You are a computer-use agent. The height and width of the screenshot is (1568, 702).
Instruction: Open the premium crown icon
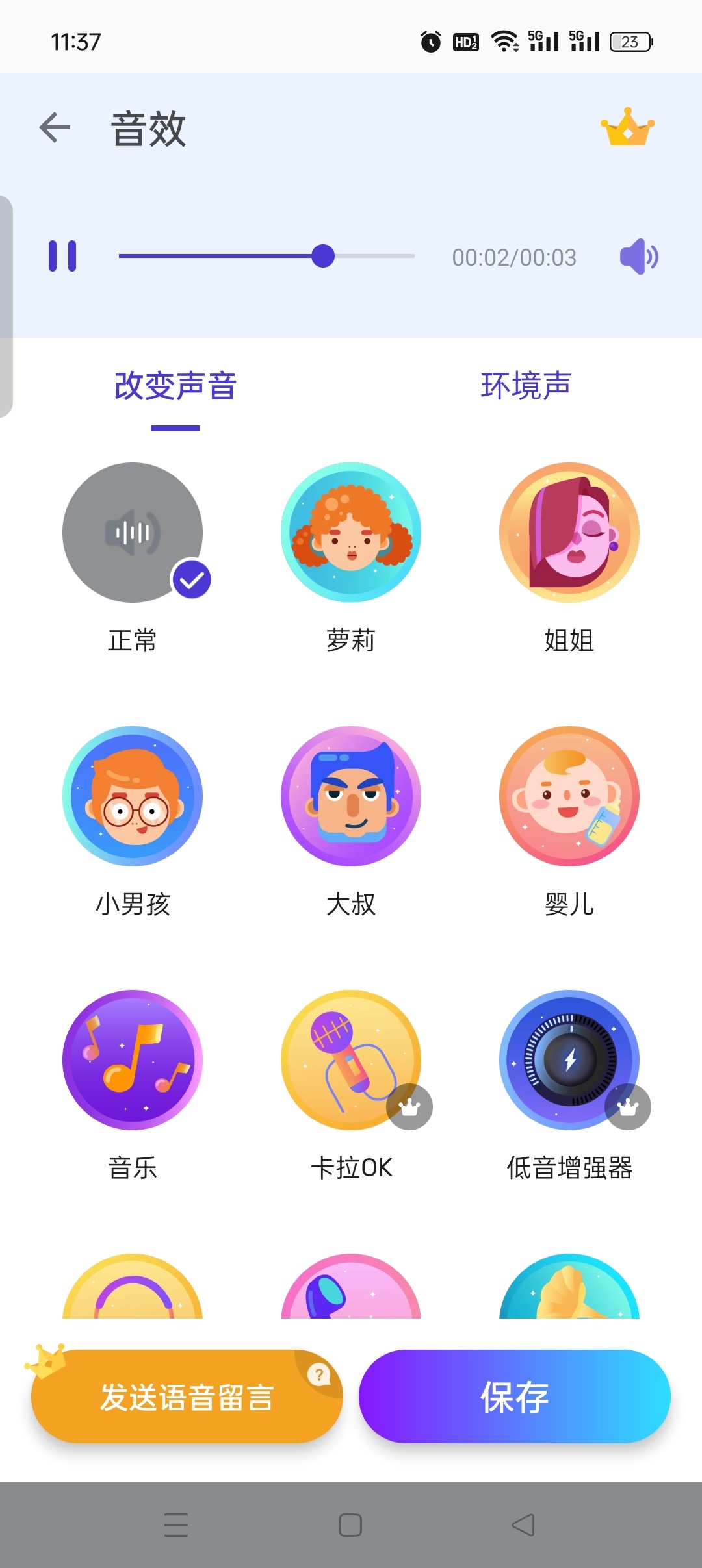627,127
